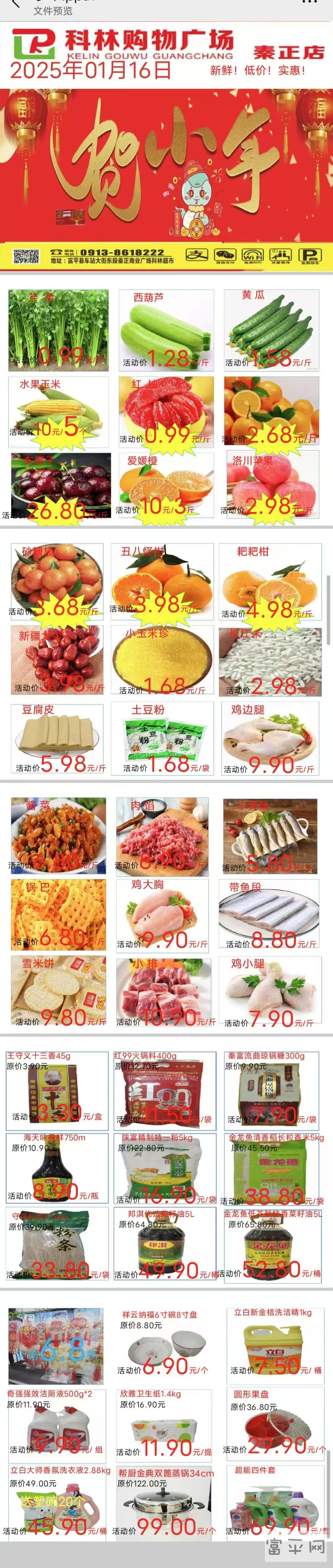Open the three-dot overflow menu
This screenshot has width=333, height=1568.
click(310, 2)
